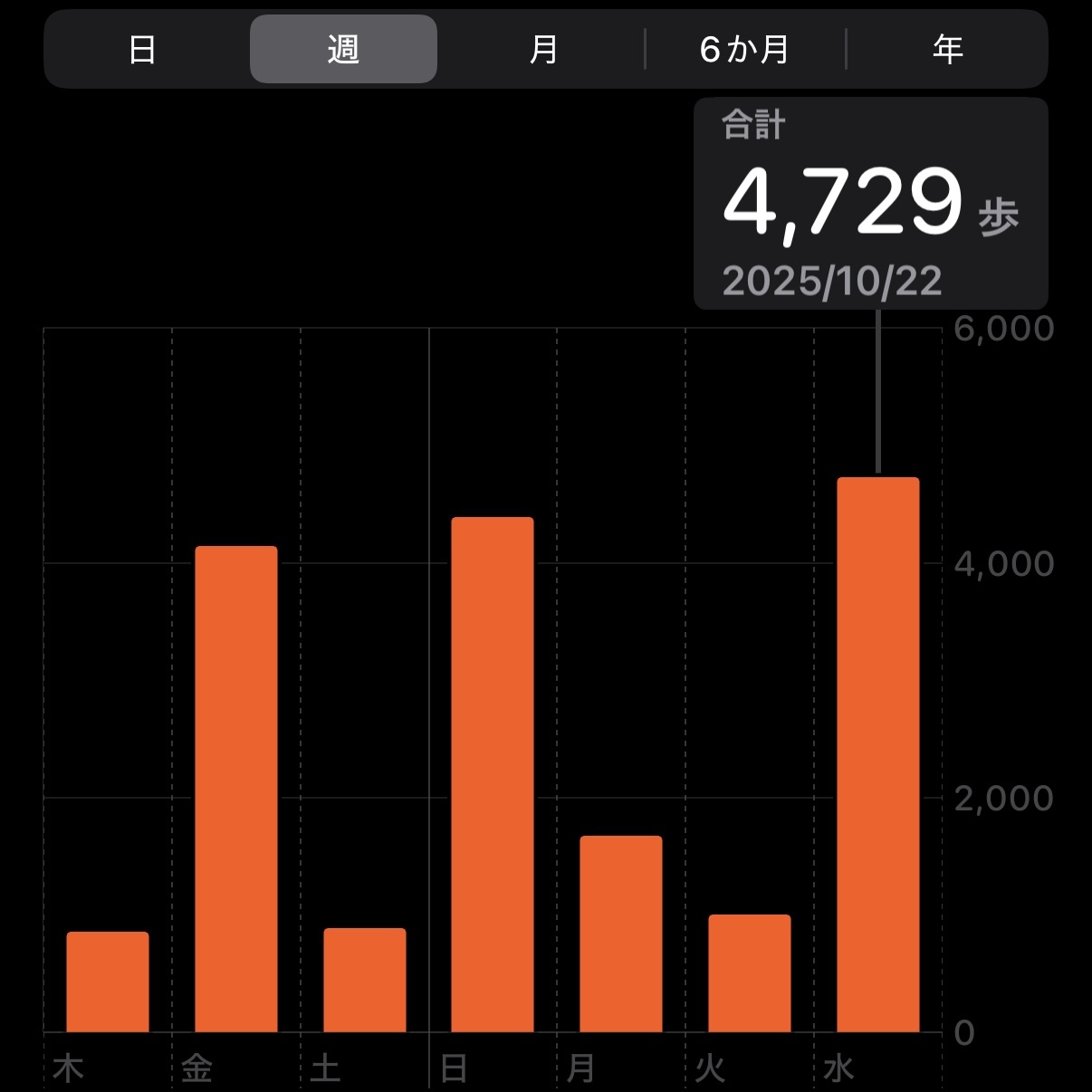The width and height of the screenshot is (1092, 1092).
Task: Select the 日 (Sunday) step bar
Action: tap(493, 774)
